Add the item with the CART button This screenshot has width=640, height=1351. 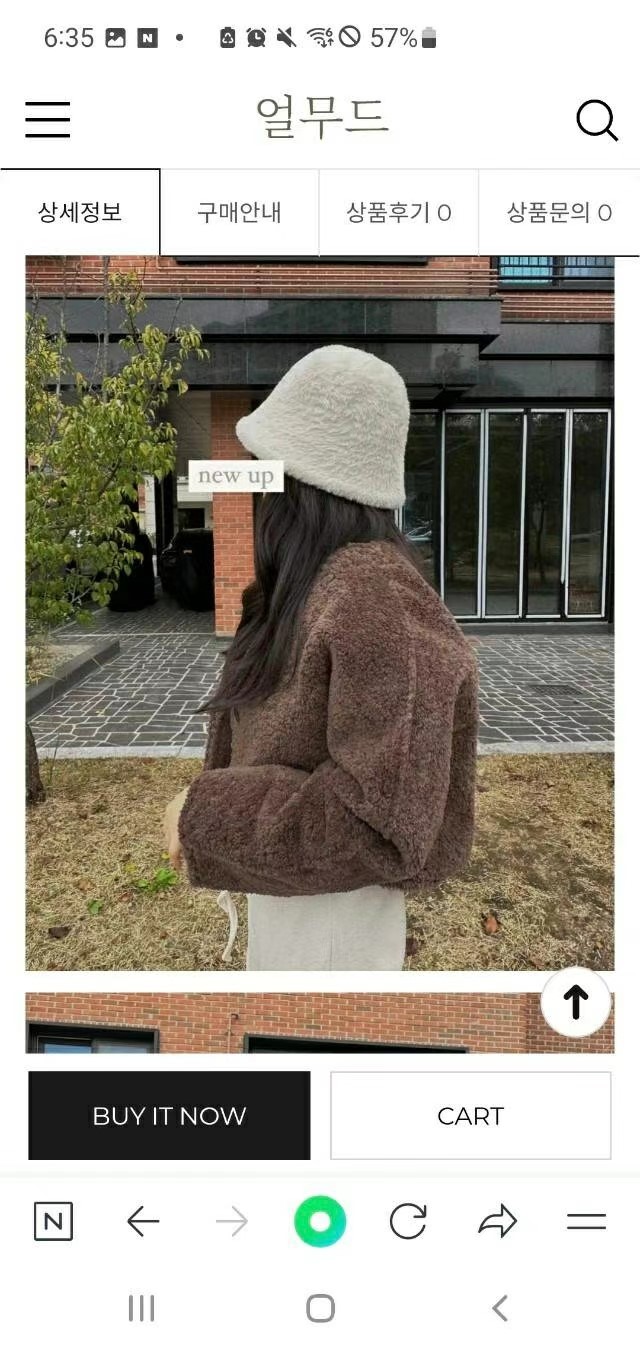(x=470, y=1116)
